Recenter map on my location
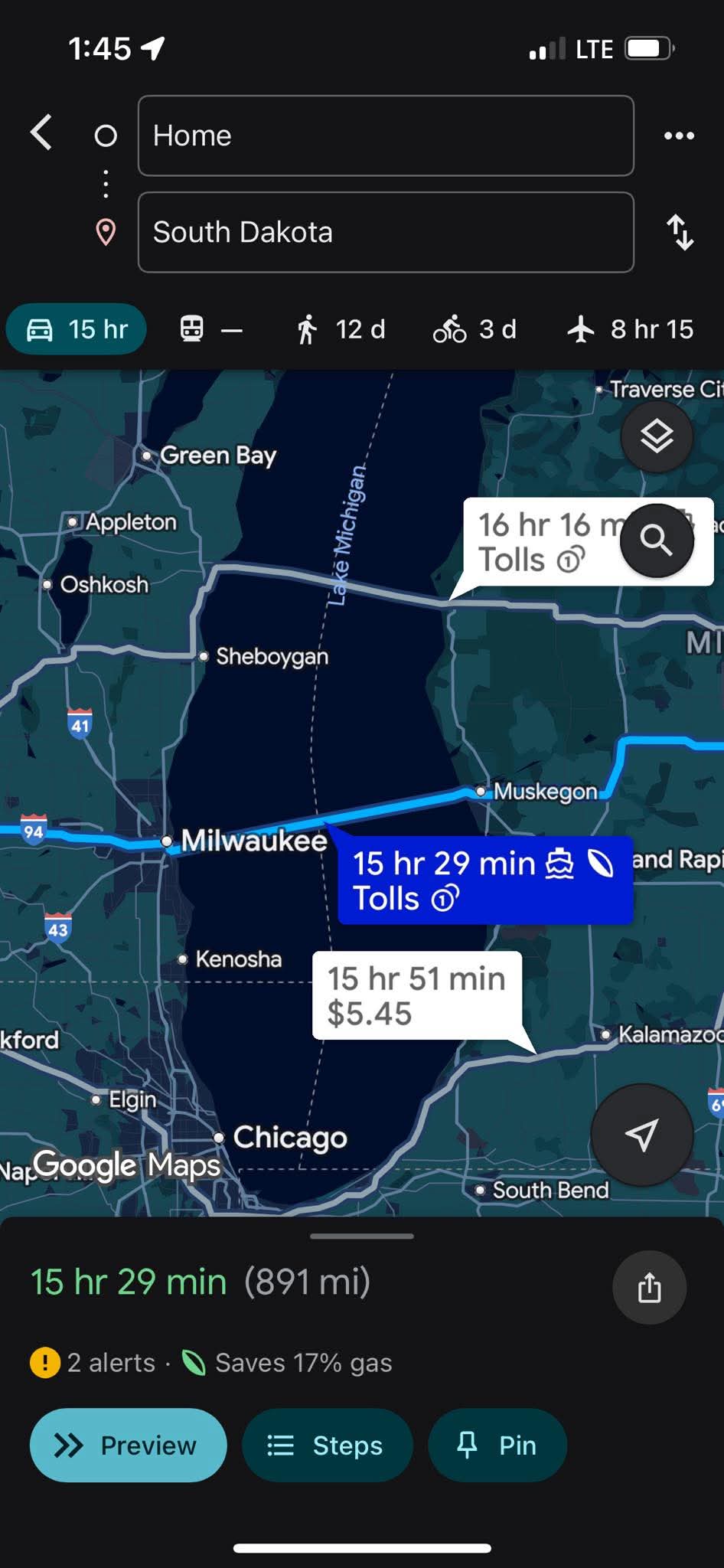Image resolution: width=724 pixels, height=1568 pixels. pyautogui.click(x=641, y=1134)
